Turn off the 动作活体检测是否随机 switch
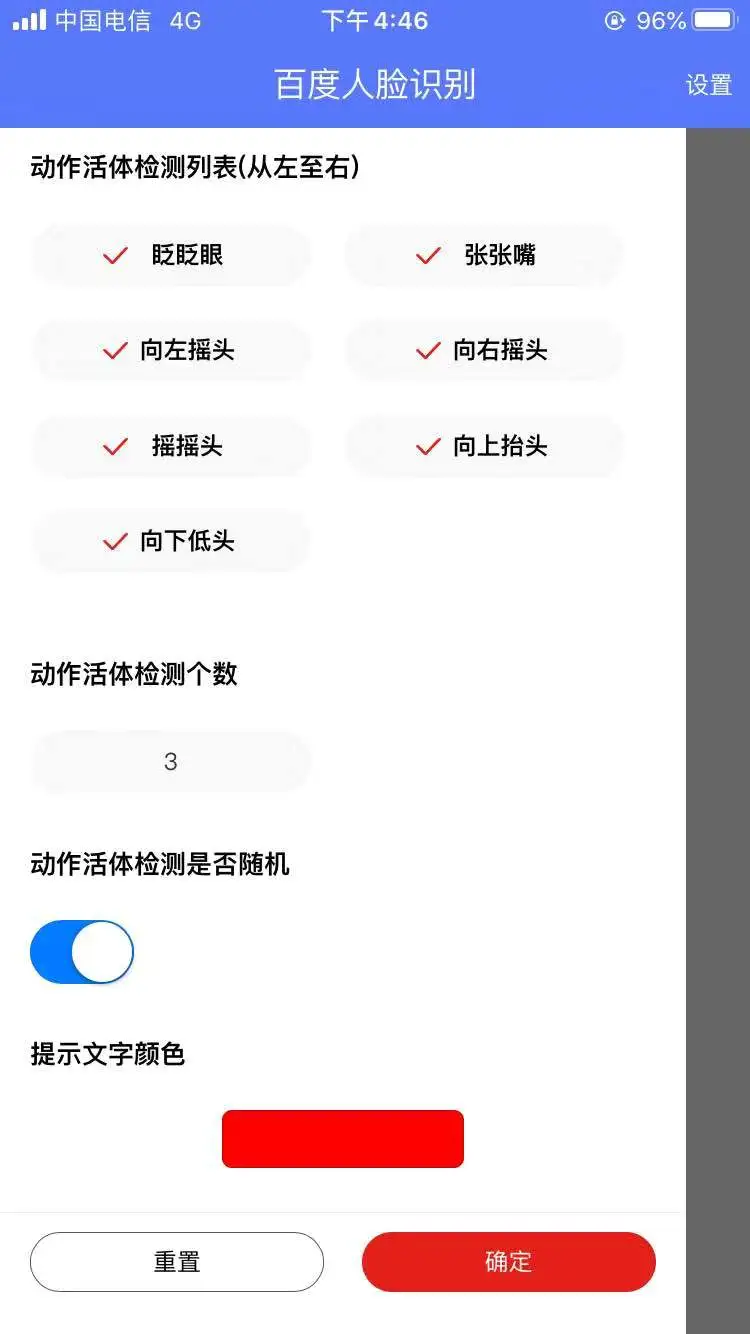 pos(82,952)
